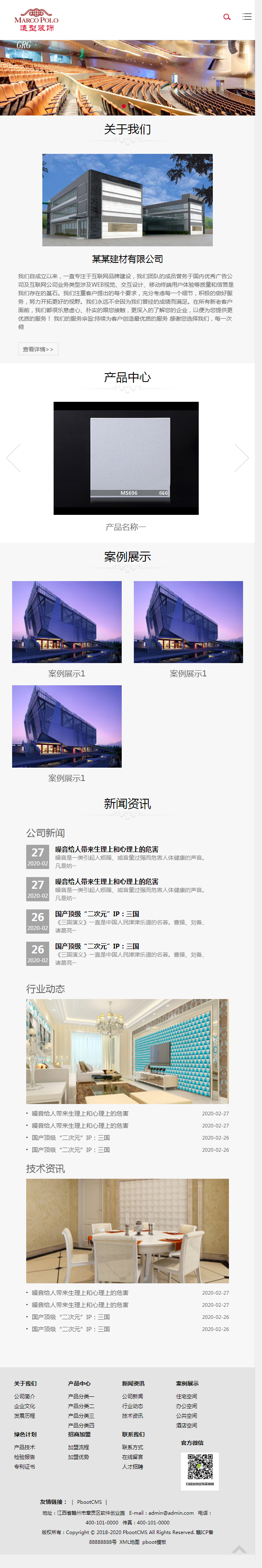View 住宅空间 cases

(187, 1396)
